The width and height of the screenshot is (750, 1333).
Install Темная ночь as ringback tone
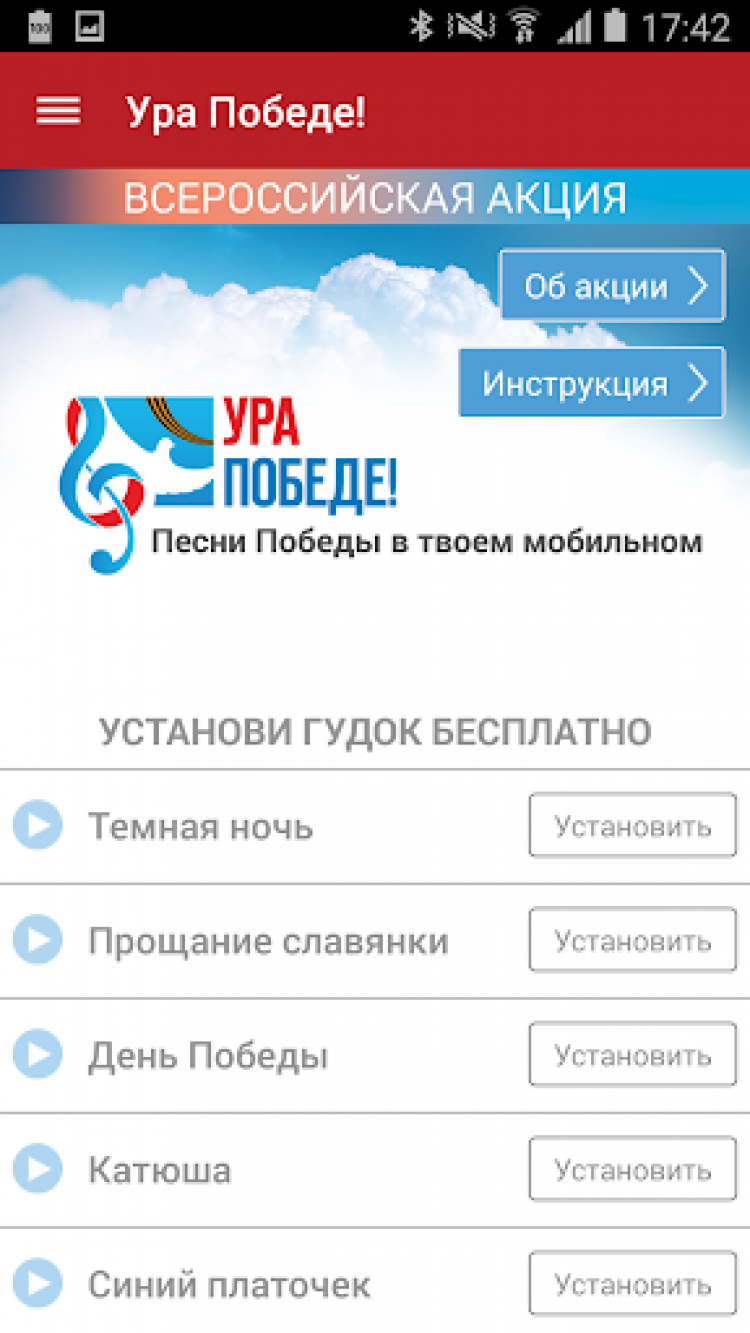(x=632, y=826)
